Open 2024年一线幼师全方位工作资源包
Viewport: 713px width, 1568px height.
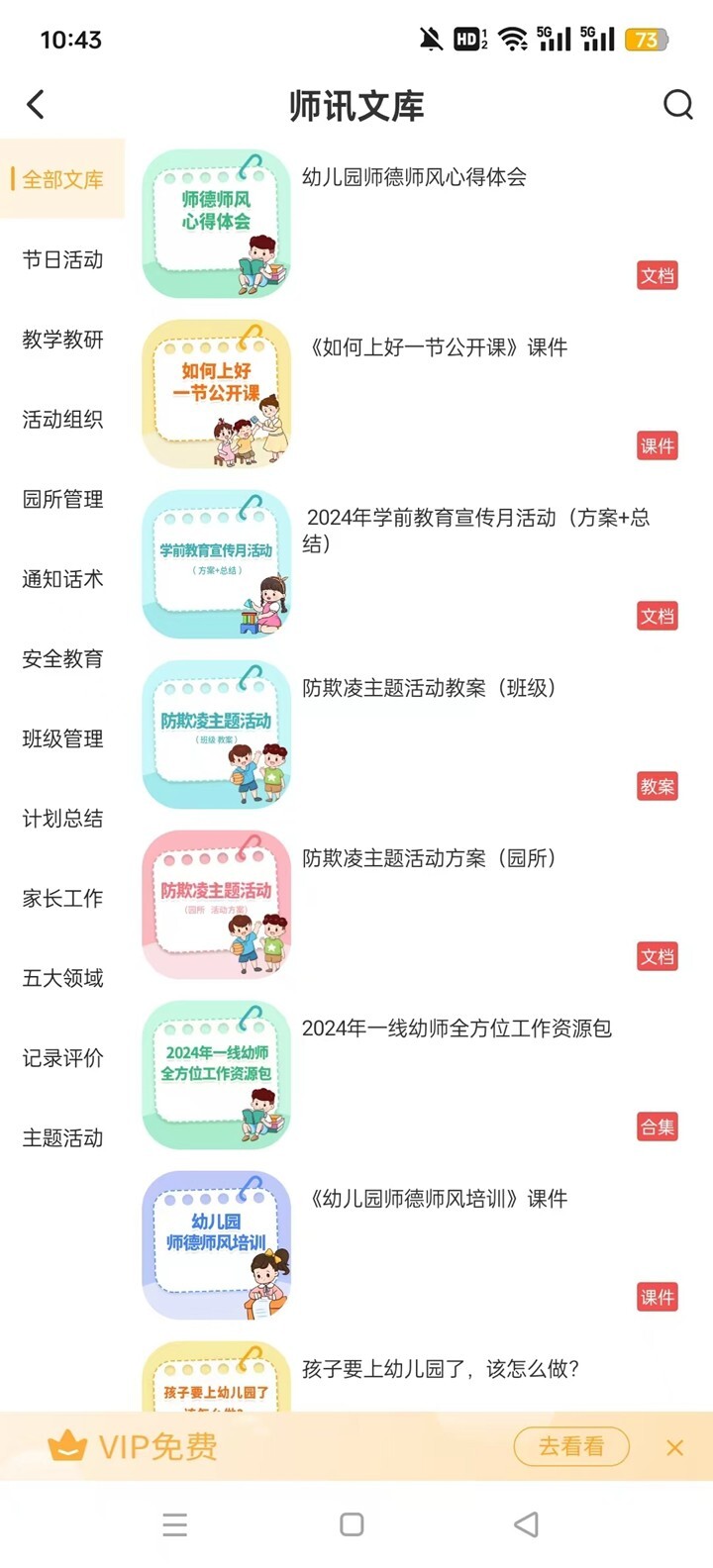[x=456, y=1029]
